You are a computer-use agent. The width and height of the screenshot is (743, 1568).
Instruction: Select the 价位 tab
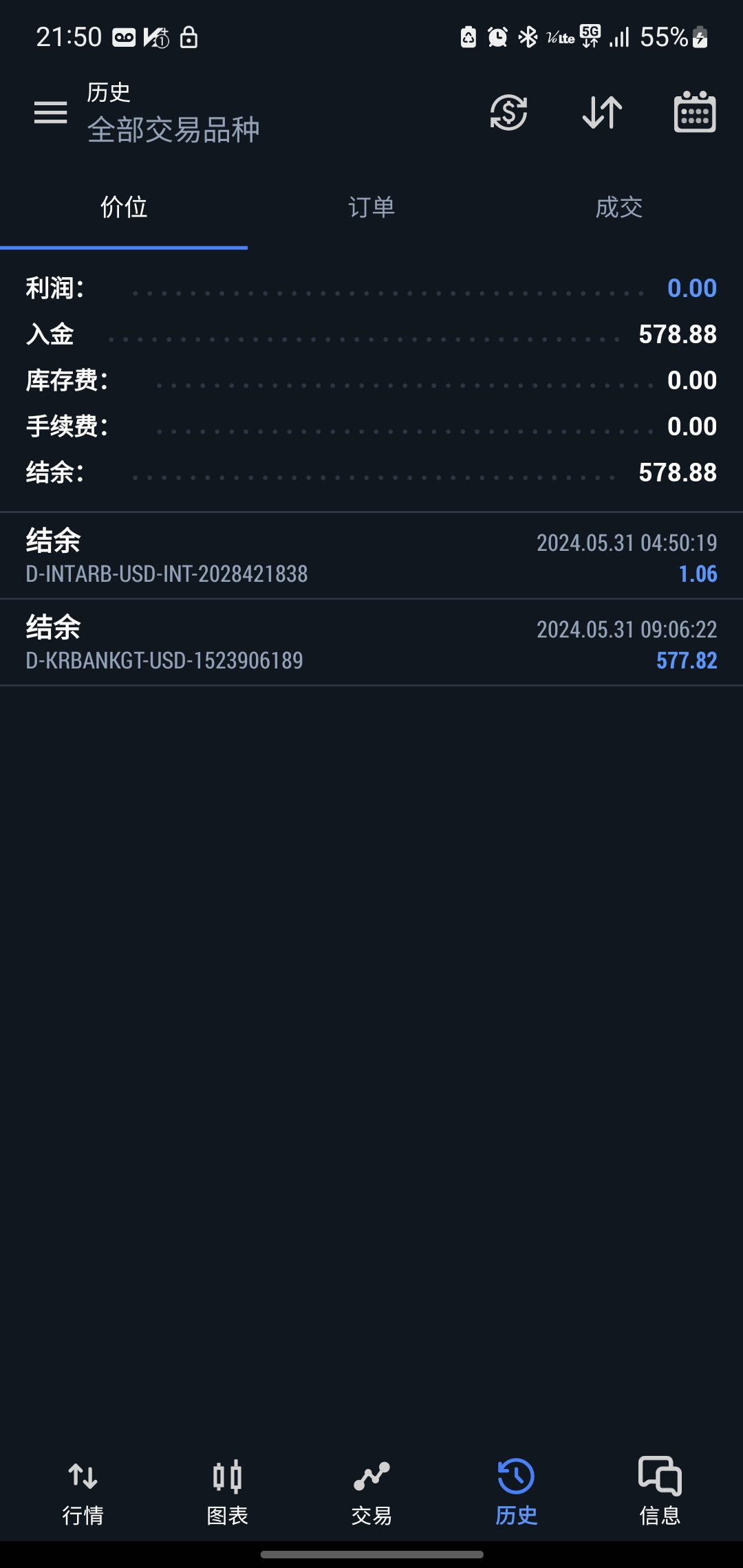pos(124,207)
